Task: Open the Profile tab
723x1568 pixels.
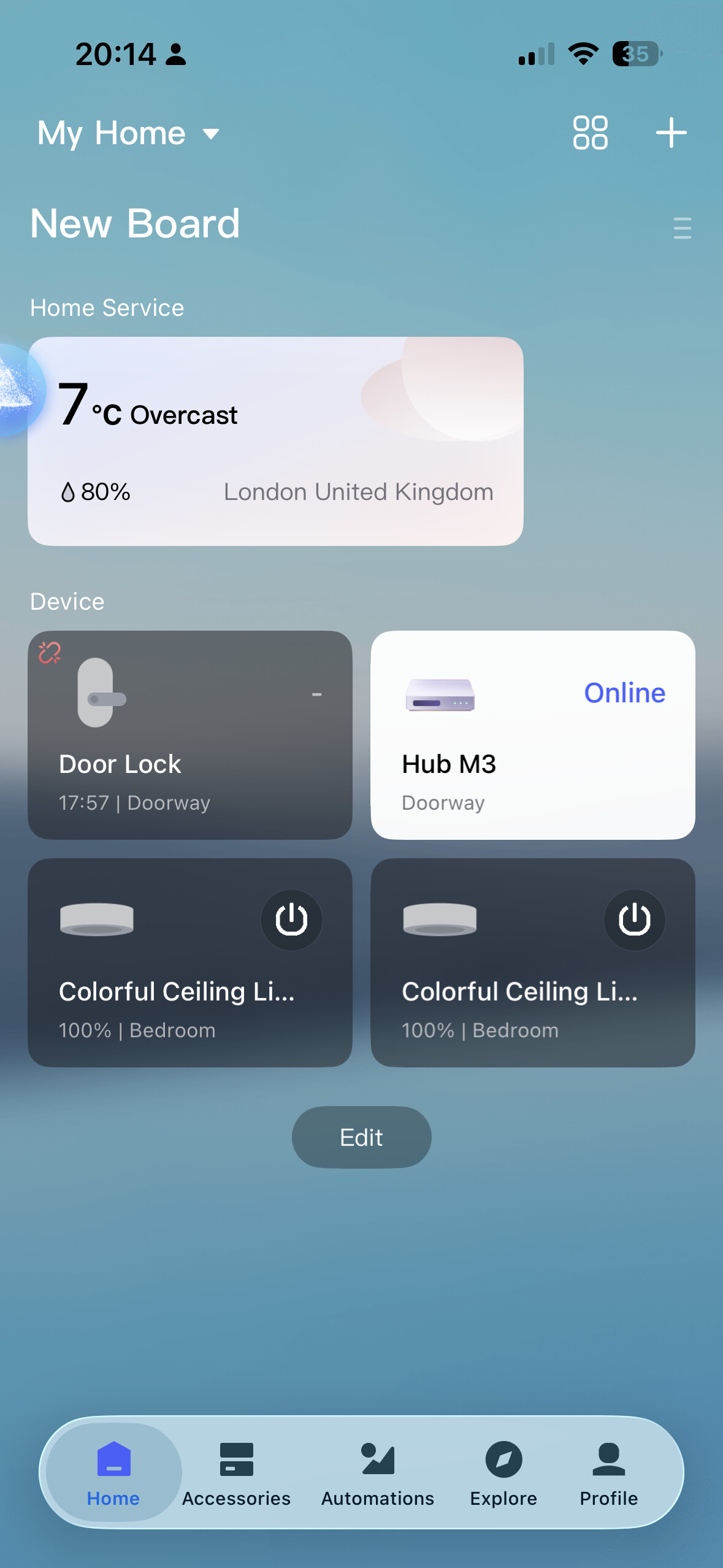Action: [x=608, y=1473]
